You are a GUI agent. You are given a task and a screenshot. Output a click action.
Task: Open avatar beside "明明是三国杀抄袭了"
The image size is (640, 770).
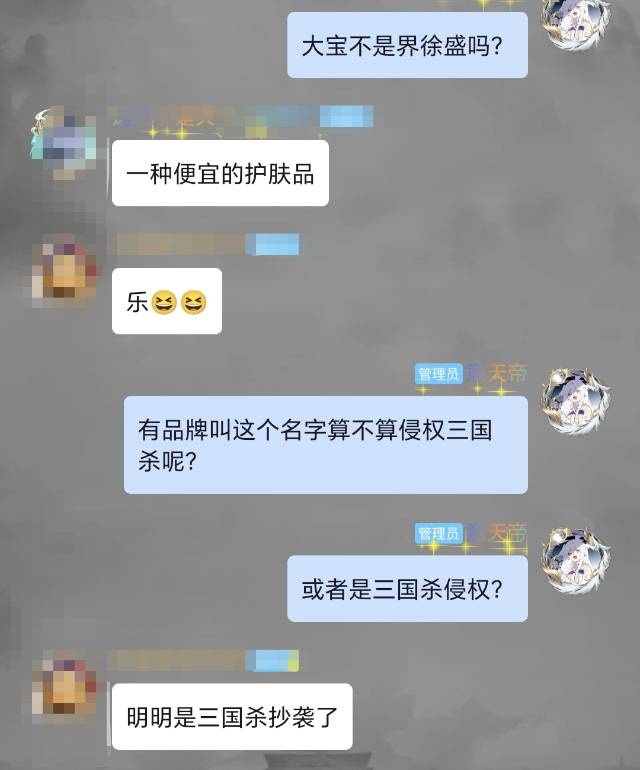coord(65,686)
